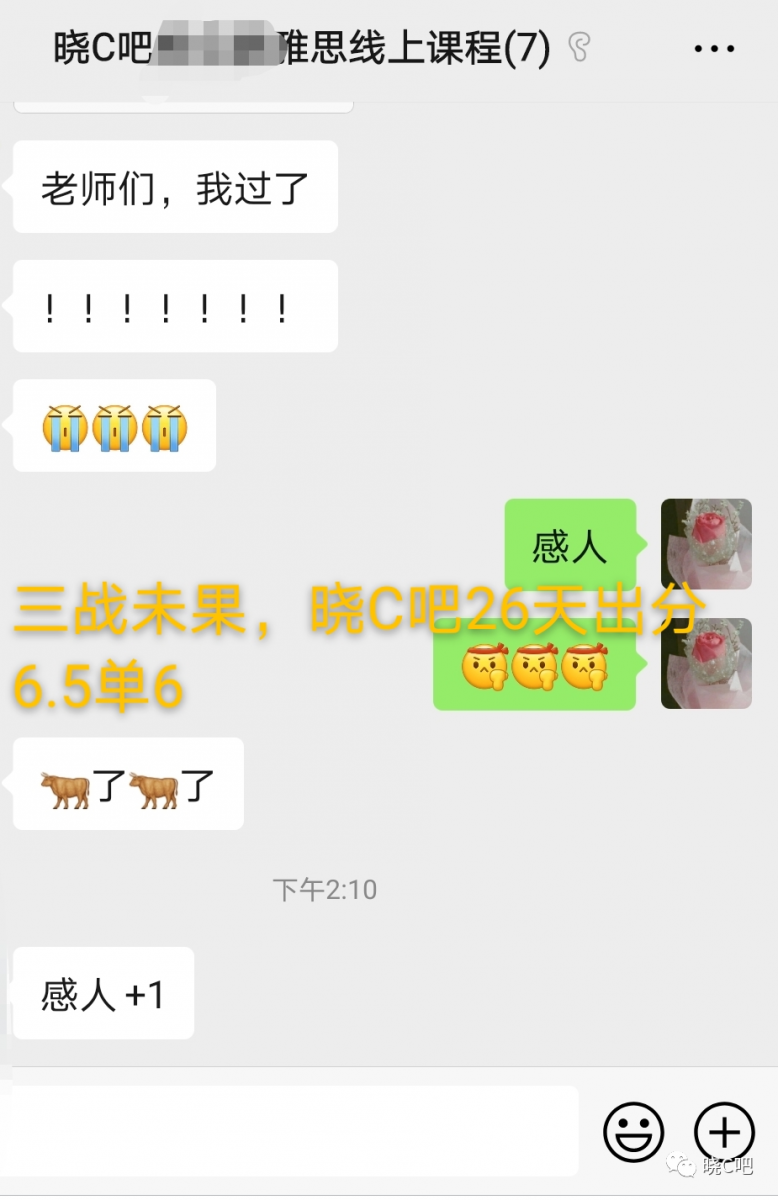The image size is (778, 1200).
Task: Open the plus attachments menu
Action: point(724,1133)
